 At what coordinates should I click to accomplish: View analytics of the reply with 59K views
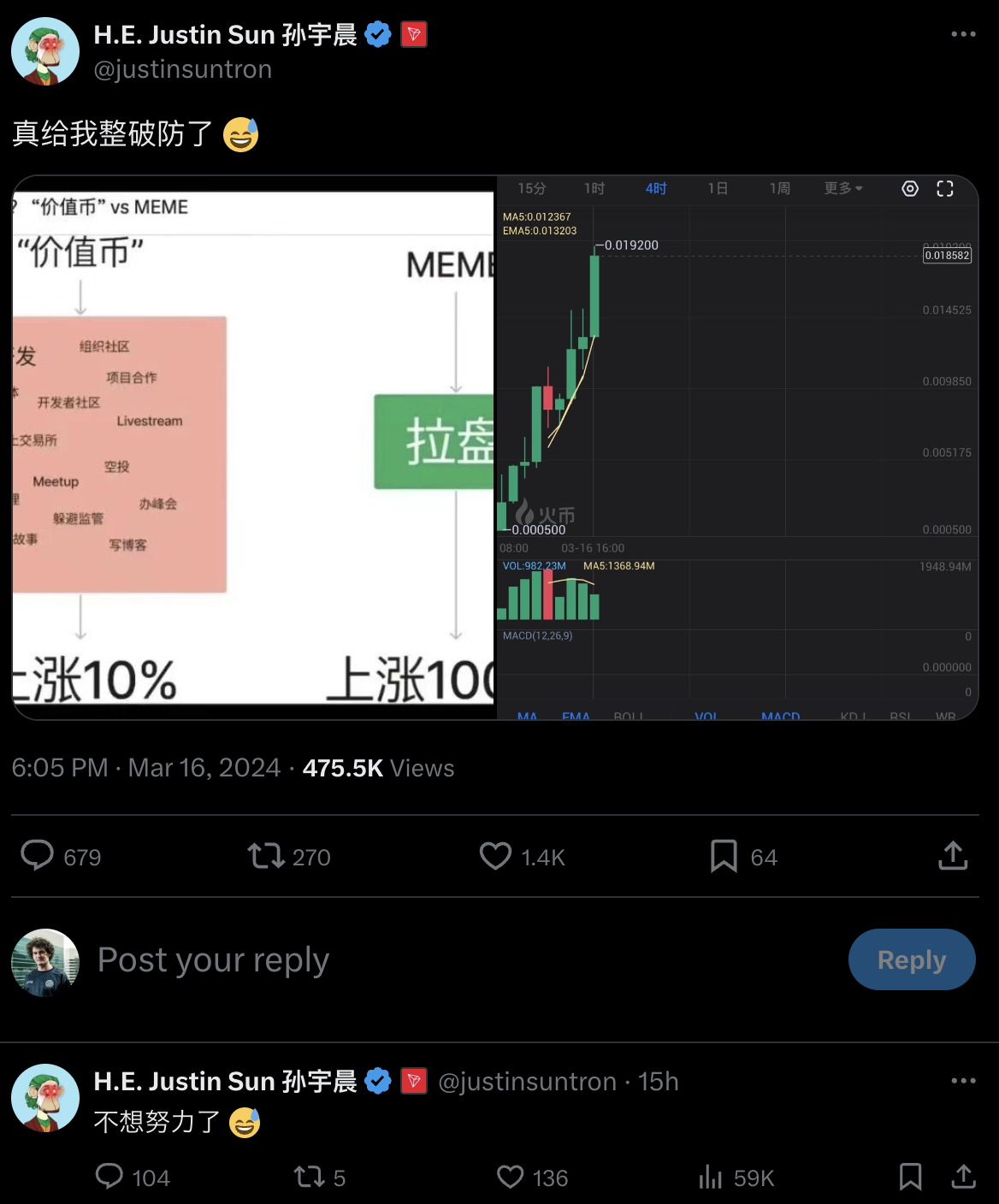click(711, 1177)
